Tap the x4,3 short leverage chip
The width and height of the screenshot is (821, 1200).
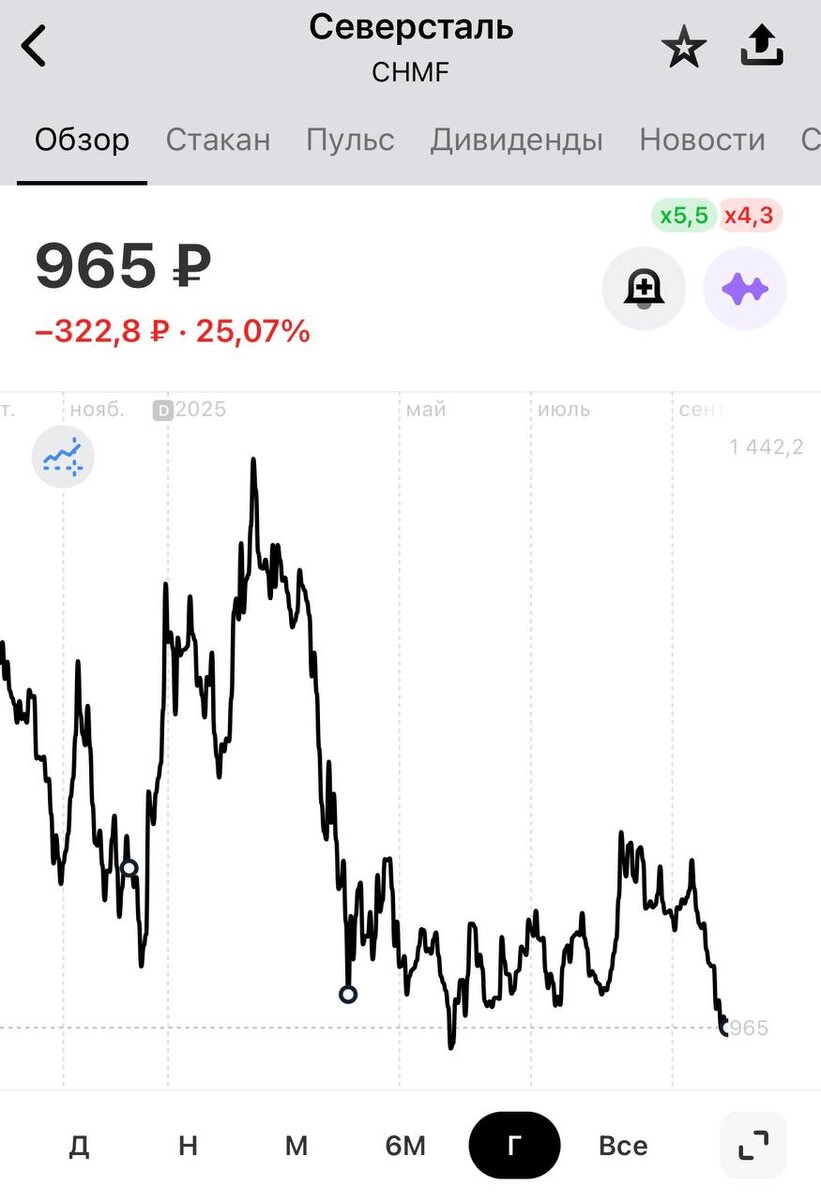point(750,215)
